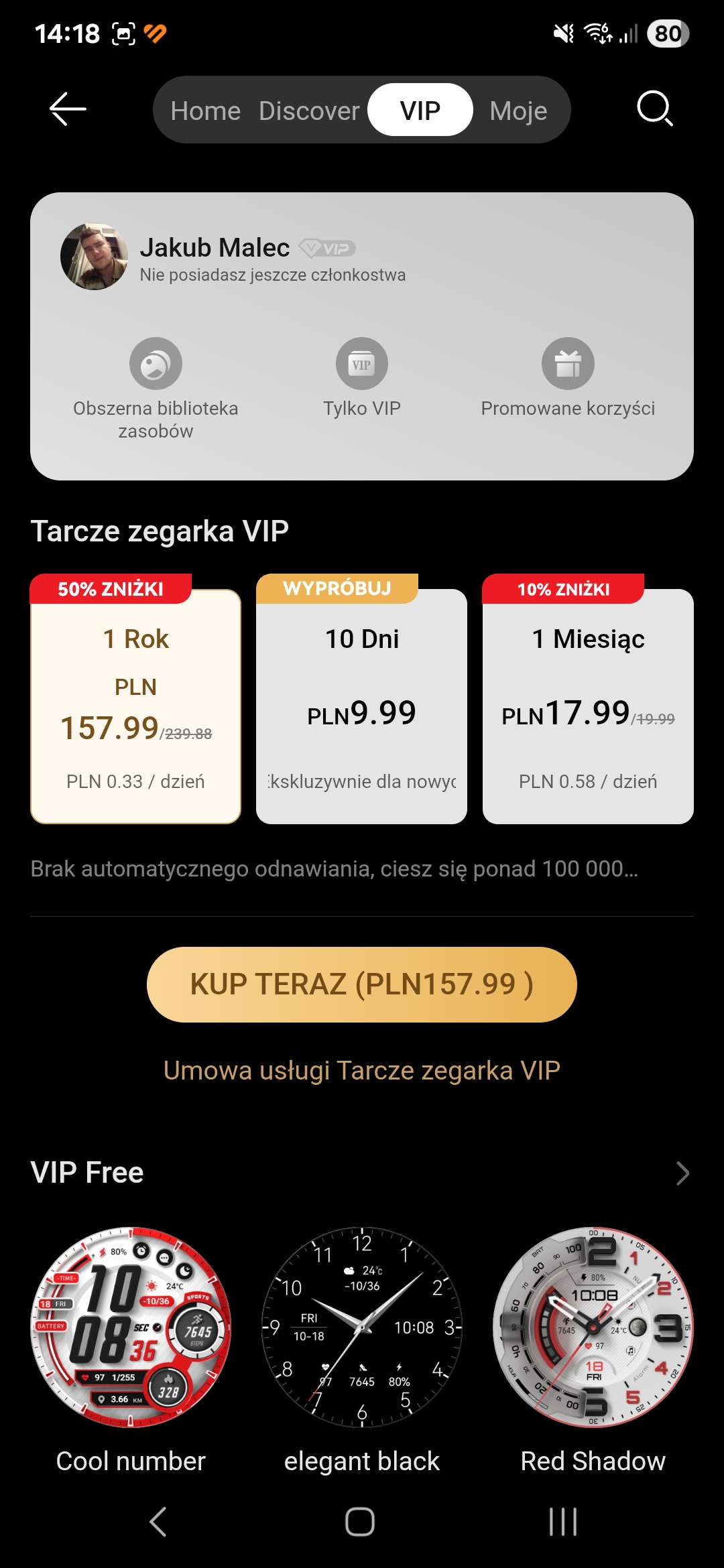
Task: Open the Cool number watch face
Action: (x=131, y=1327)
